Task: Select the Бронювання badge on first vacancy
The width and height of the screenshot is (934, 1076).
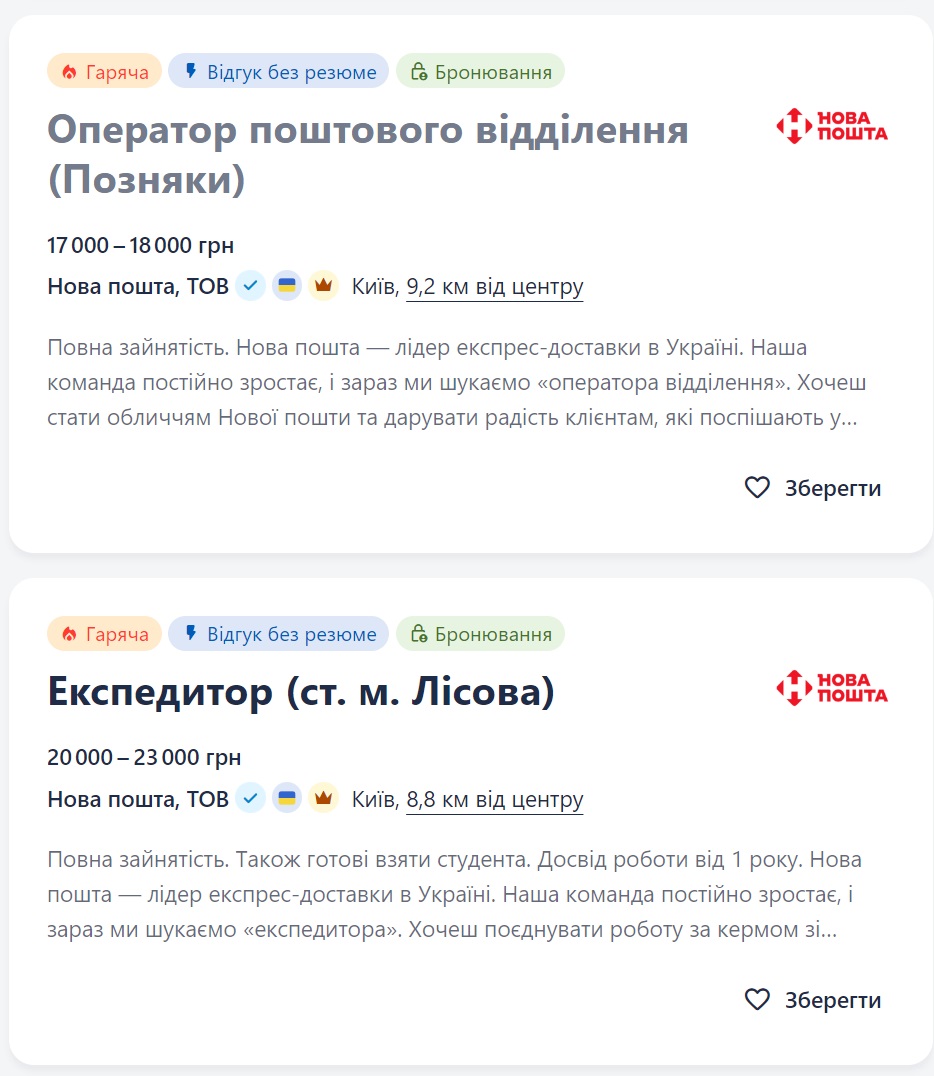Action: point(480,71)
